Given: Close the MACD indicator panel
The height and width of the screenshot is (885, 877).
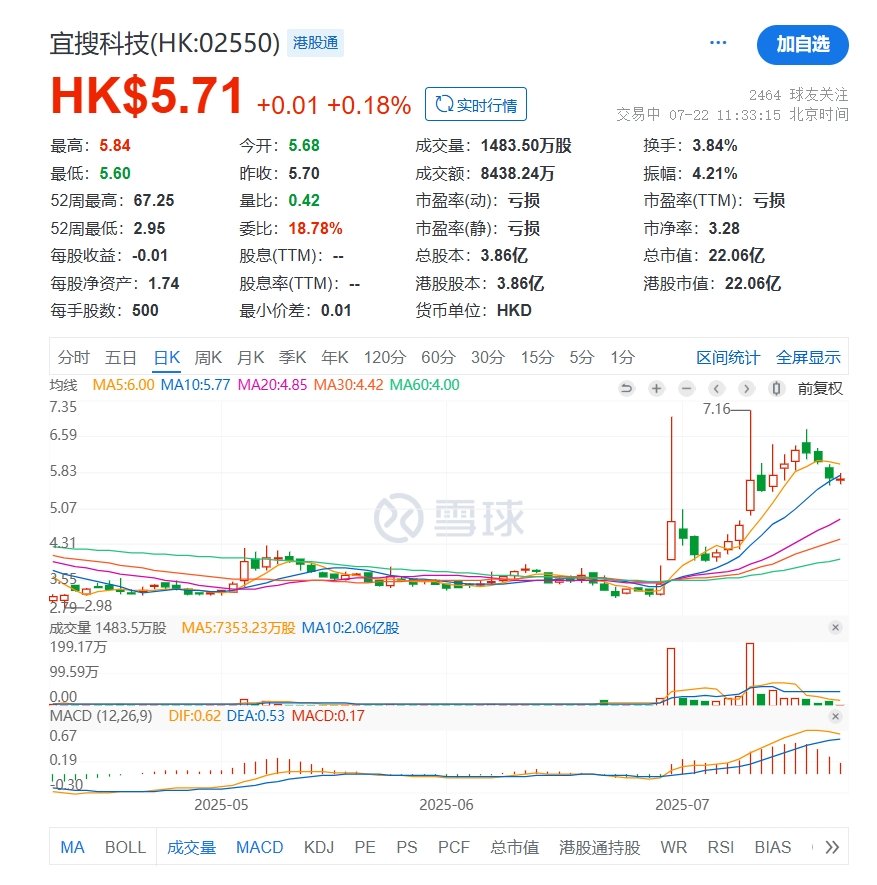Looking at the screenshot, I should click(835, 715).
